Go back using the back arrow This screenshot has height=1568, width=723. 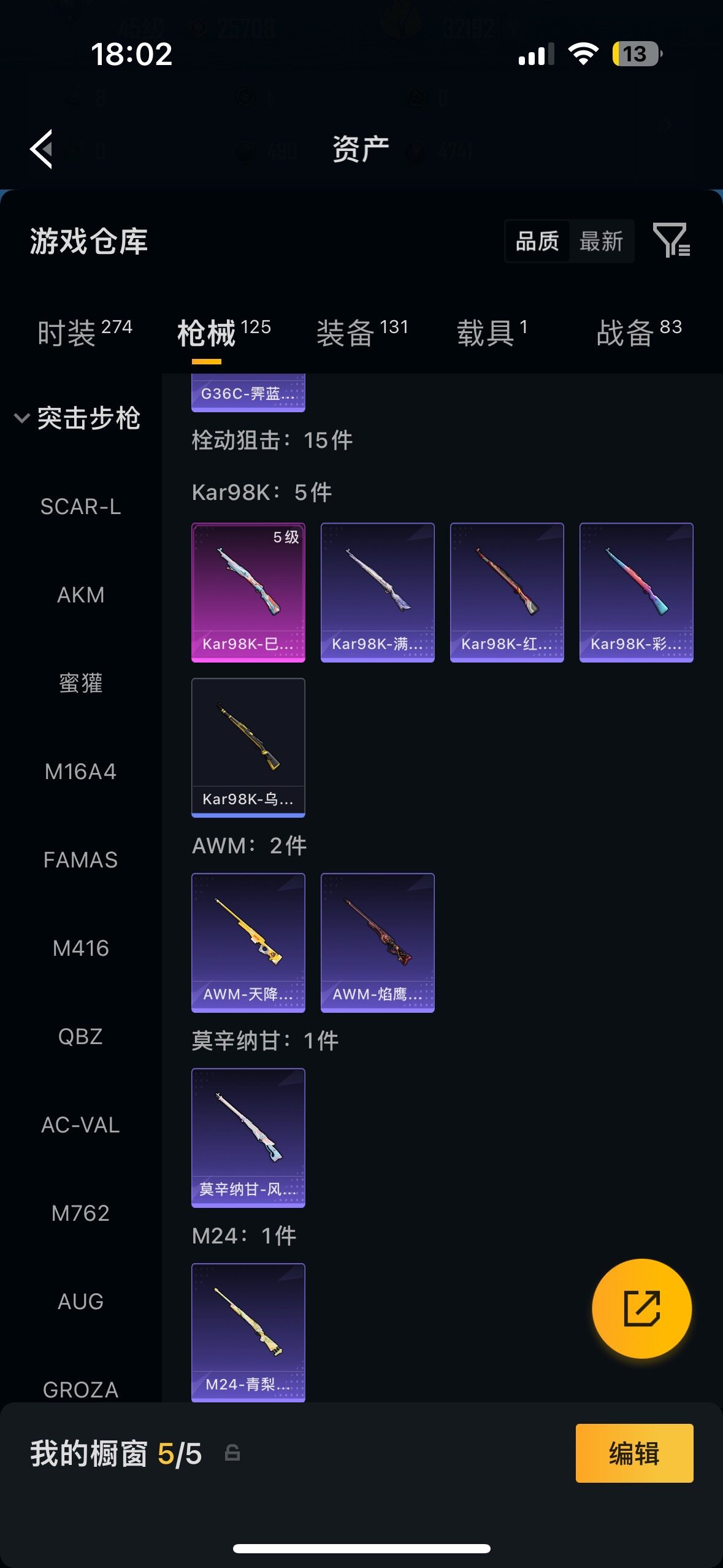(41, 149)
